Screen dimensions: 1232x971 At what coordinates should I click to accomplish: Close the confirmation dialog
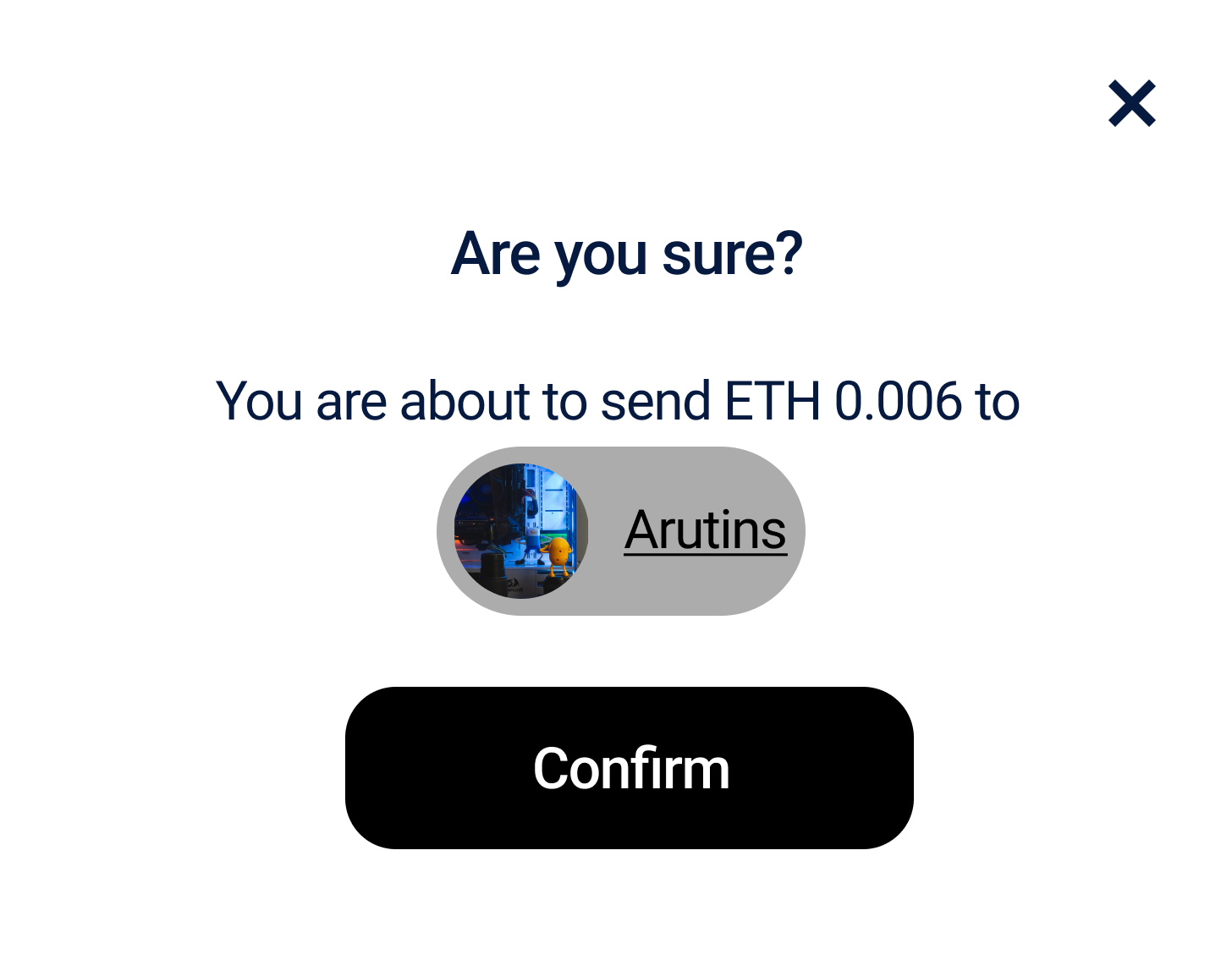coord(1131,104)
